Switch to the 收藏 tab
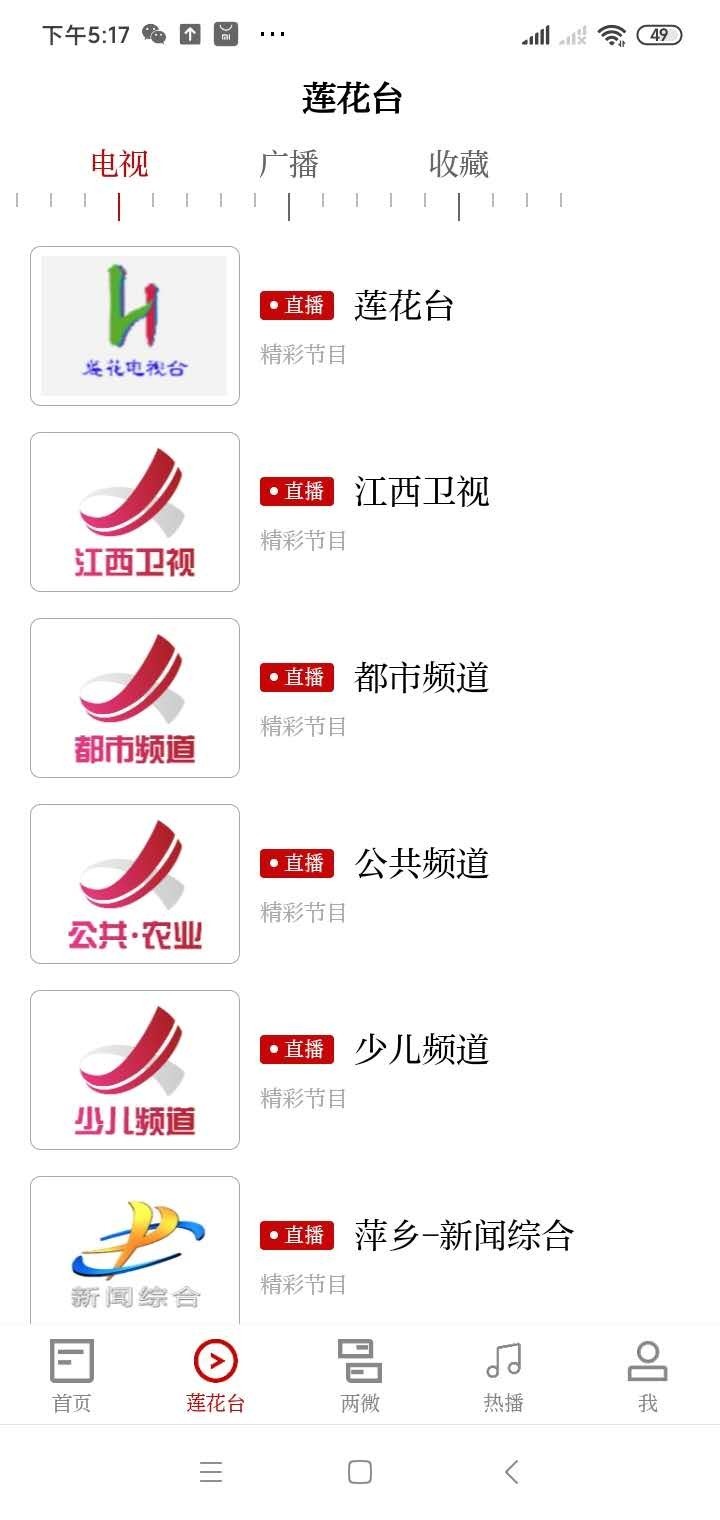Screen dimensions: 720x1520 [459, 164]
